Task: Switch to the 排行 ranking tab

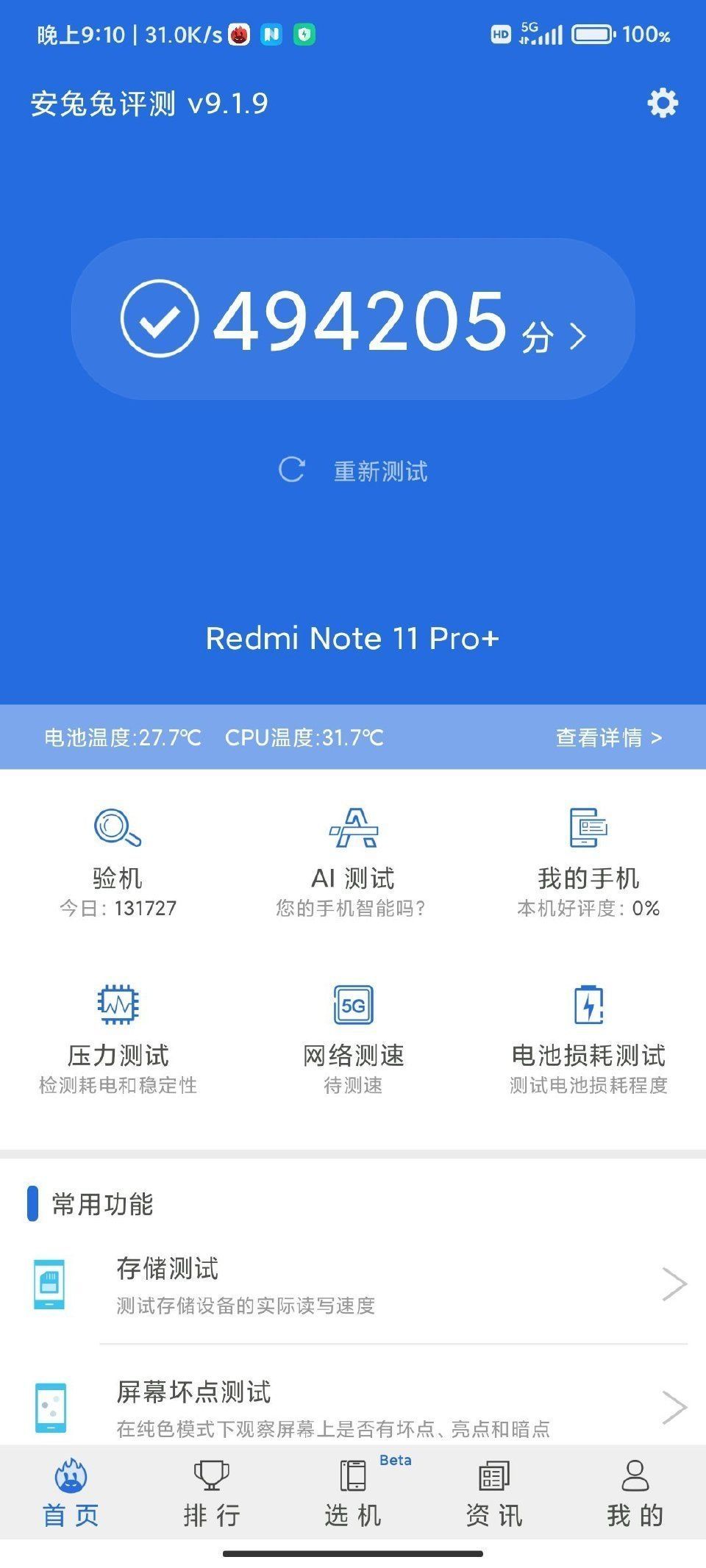Action: 212,1492
